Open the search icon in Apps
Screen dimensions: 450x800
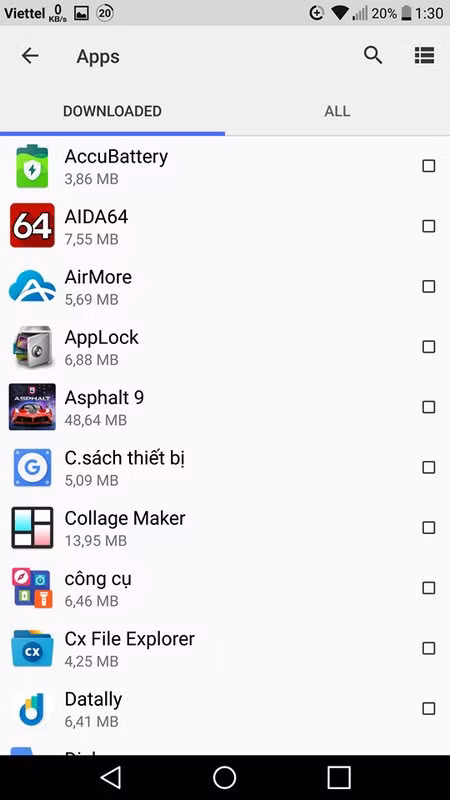pyautogui.click(x=373, y=55)
